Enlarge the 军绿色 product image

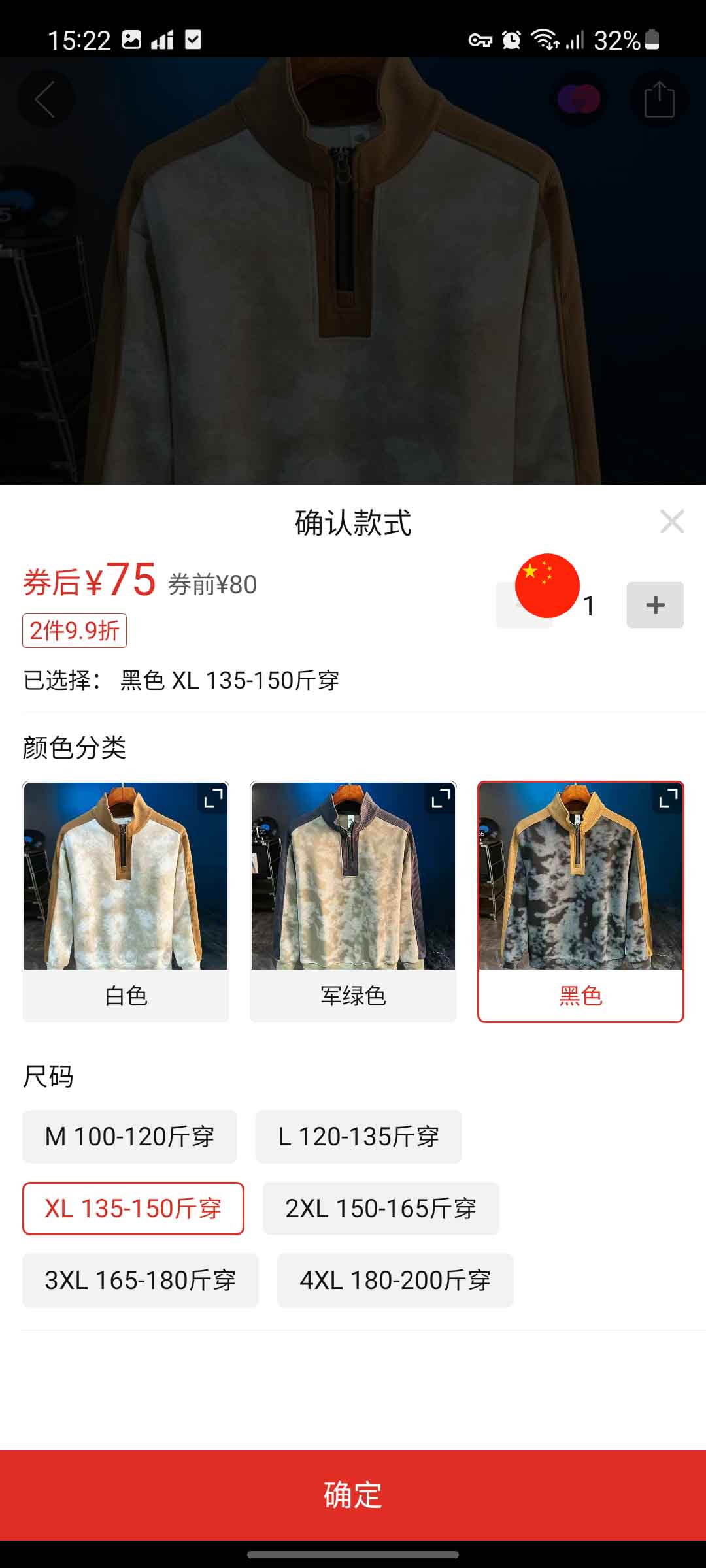[x=441, y=798]
